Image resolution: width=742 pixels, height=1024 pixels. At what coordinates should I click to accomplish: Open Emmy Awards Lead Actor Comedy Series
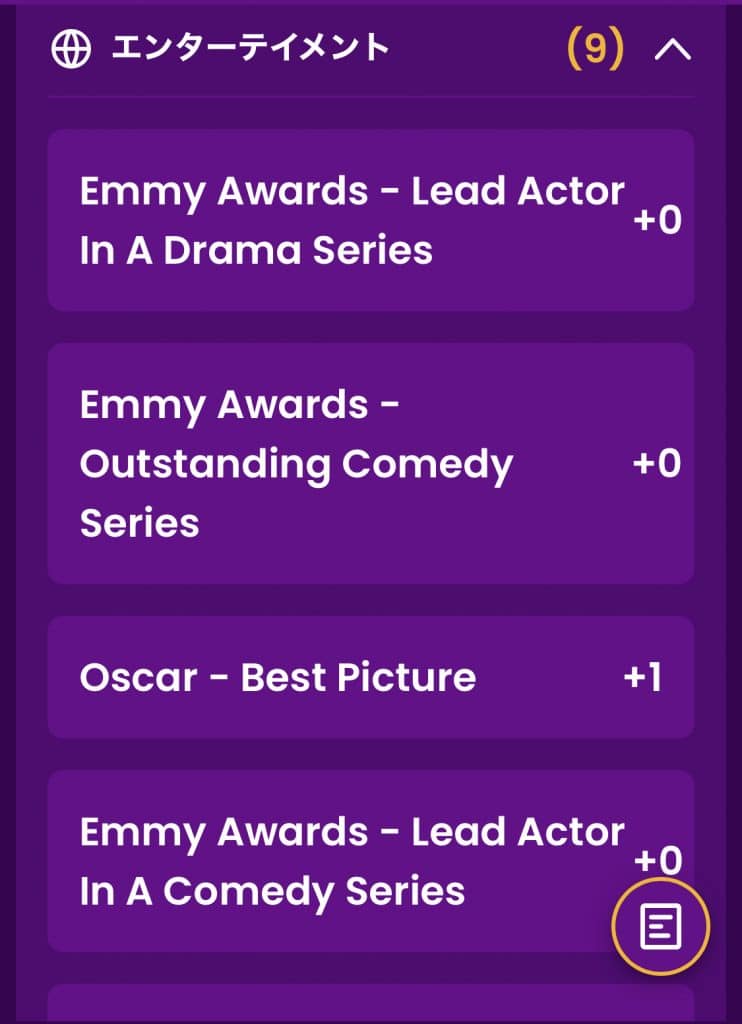[340, 861]
